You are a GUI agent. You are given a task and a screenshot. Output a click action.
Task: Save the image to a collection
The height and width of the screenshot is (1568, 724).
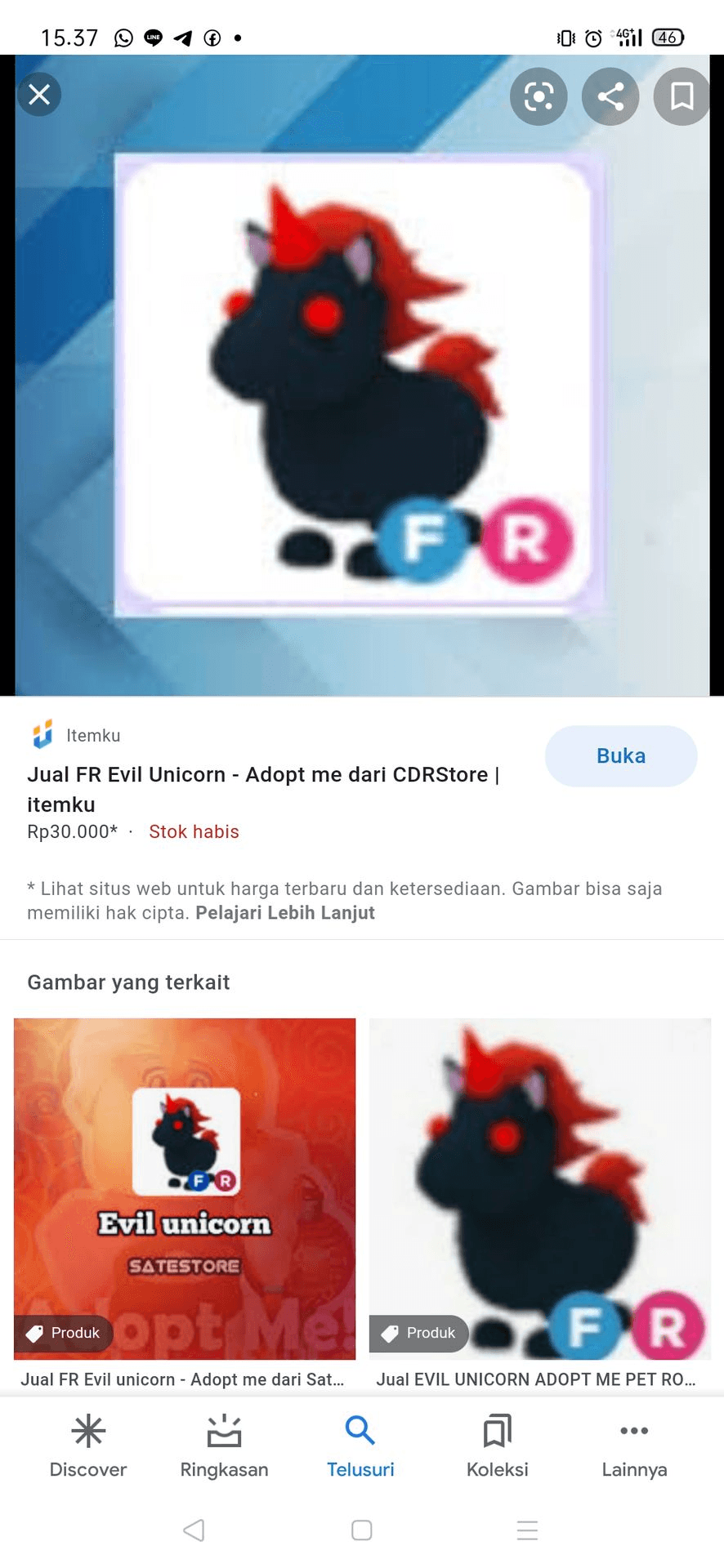point(682,96)
